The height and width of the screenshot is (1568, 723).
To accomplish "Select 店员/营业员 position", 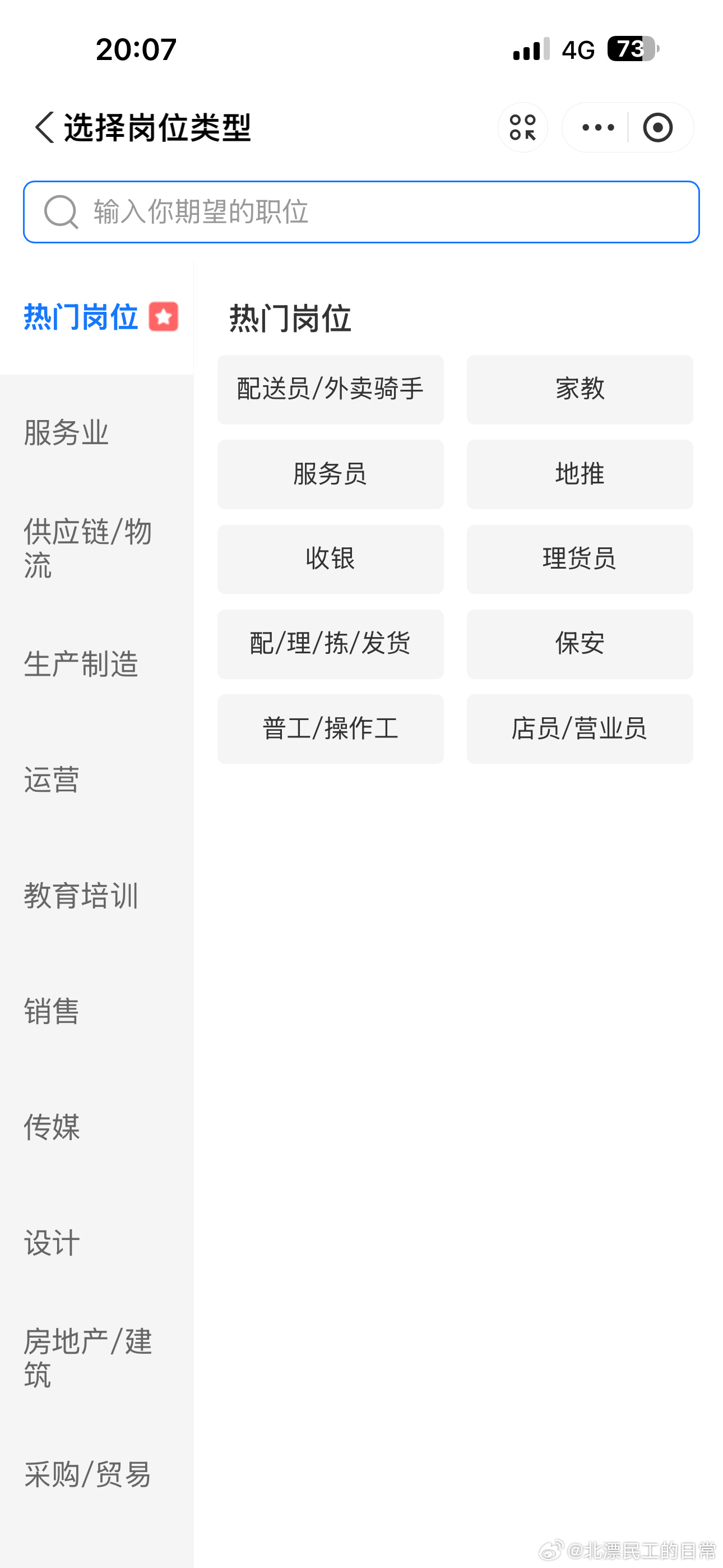I will coord(580,728).
